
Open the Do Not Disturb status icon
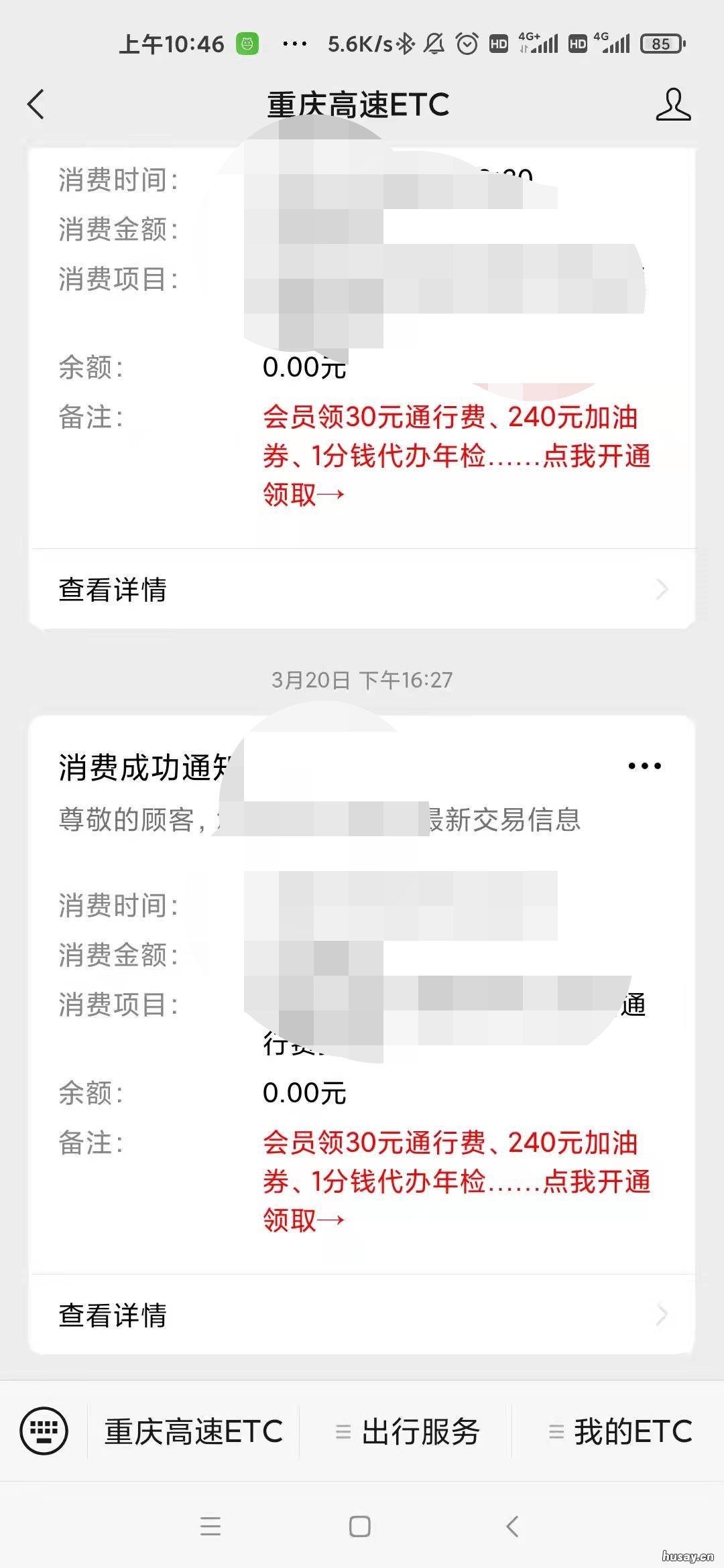pos(434,43)
